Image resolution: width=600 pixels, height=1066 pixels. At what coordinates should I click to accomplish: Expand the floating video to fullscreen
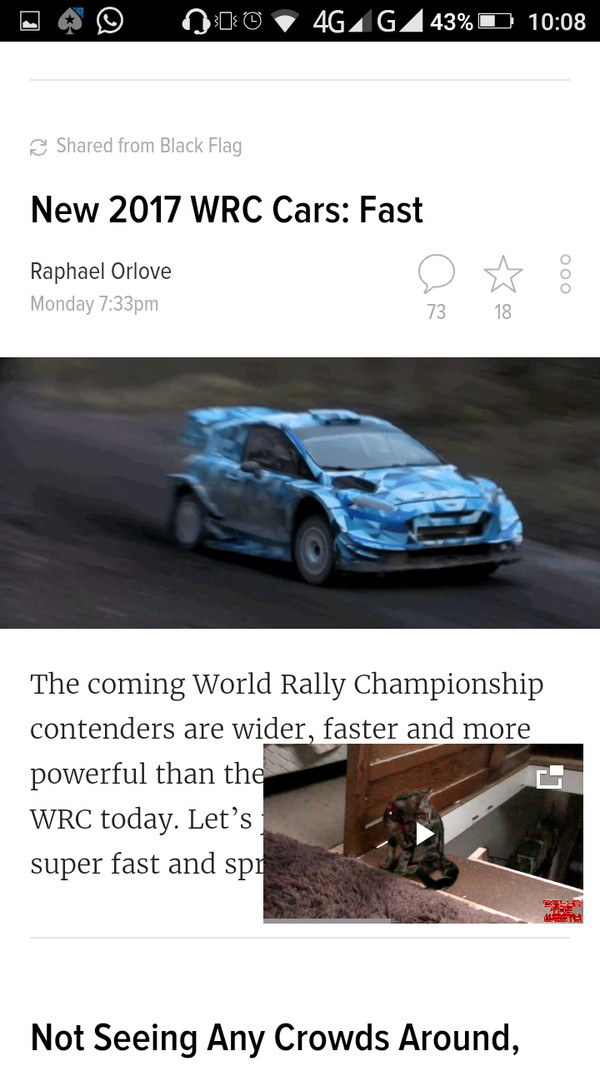pos(550,777)
